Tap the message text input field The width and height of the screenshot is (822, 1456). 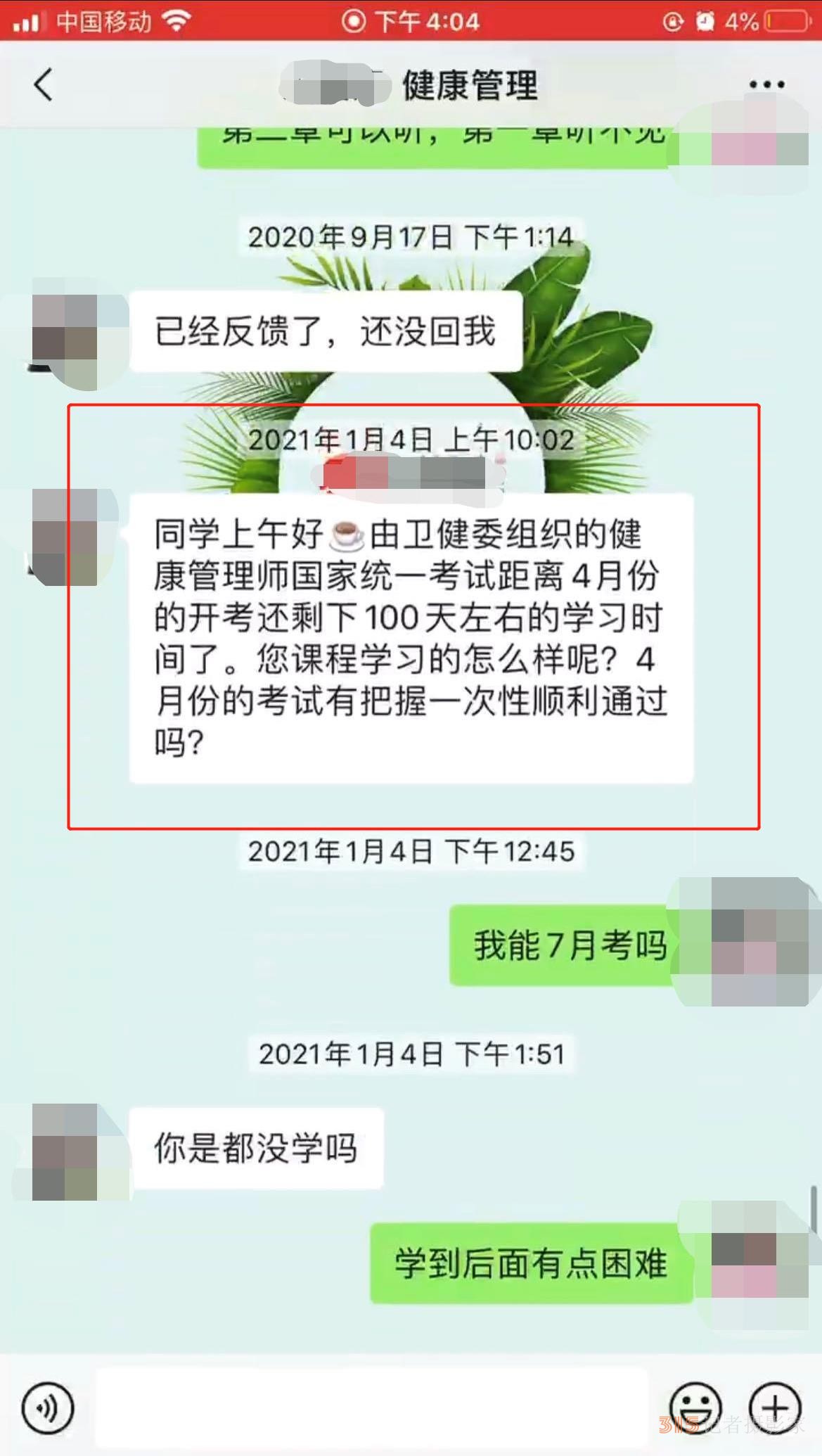click(371, 1407)
